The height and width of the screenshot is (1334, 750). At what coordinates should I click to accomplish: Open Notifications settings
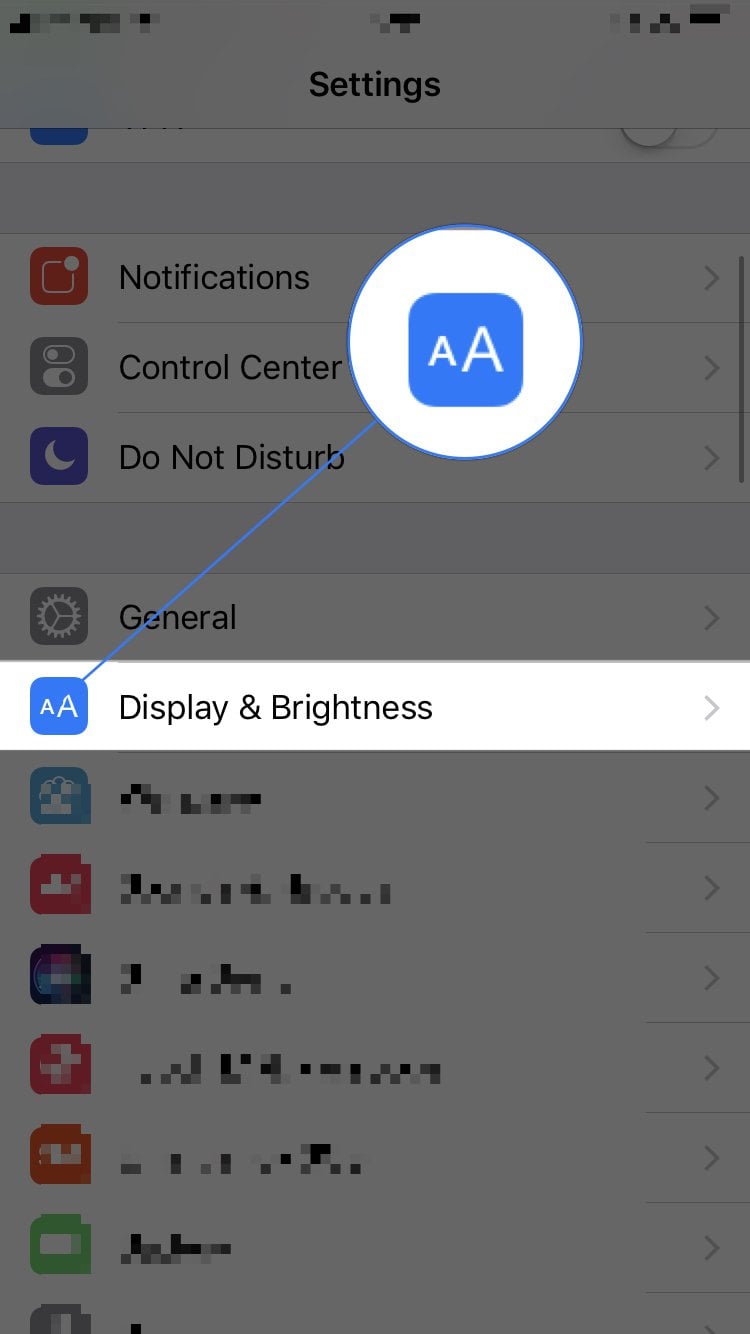(214, 278)
